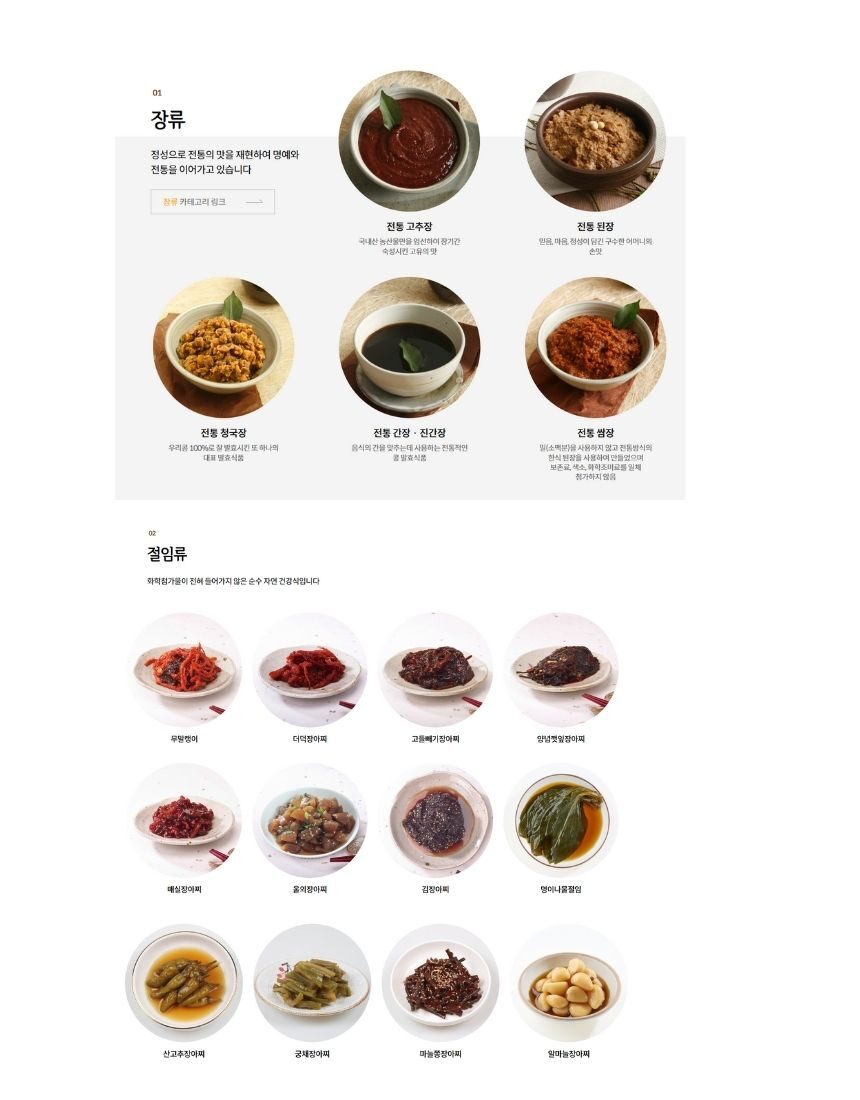Screen dimensions: 860x1100
Task: View the 전통 된장 item
Action: (595, 140)
